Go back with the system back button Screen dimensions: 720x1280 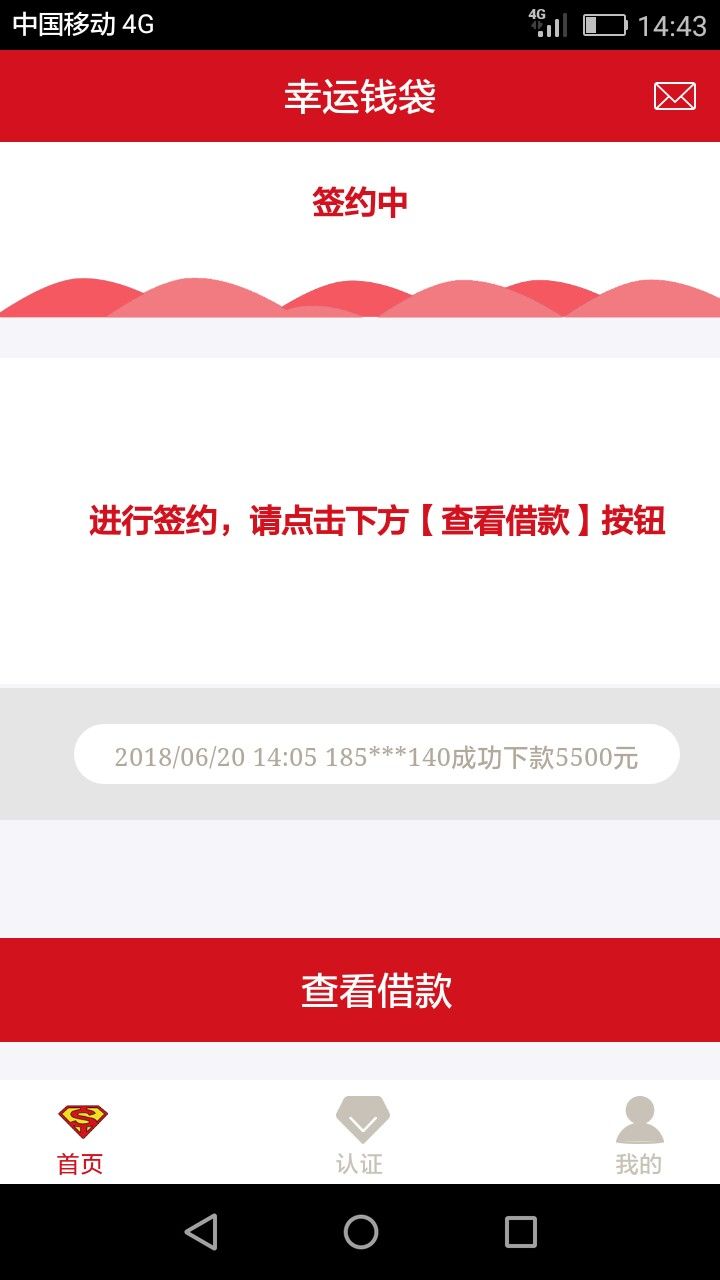point(201,1232)
